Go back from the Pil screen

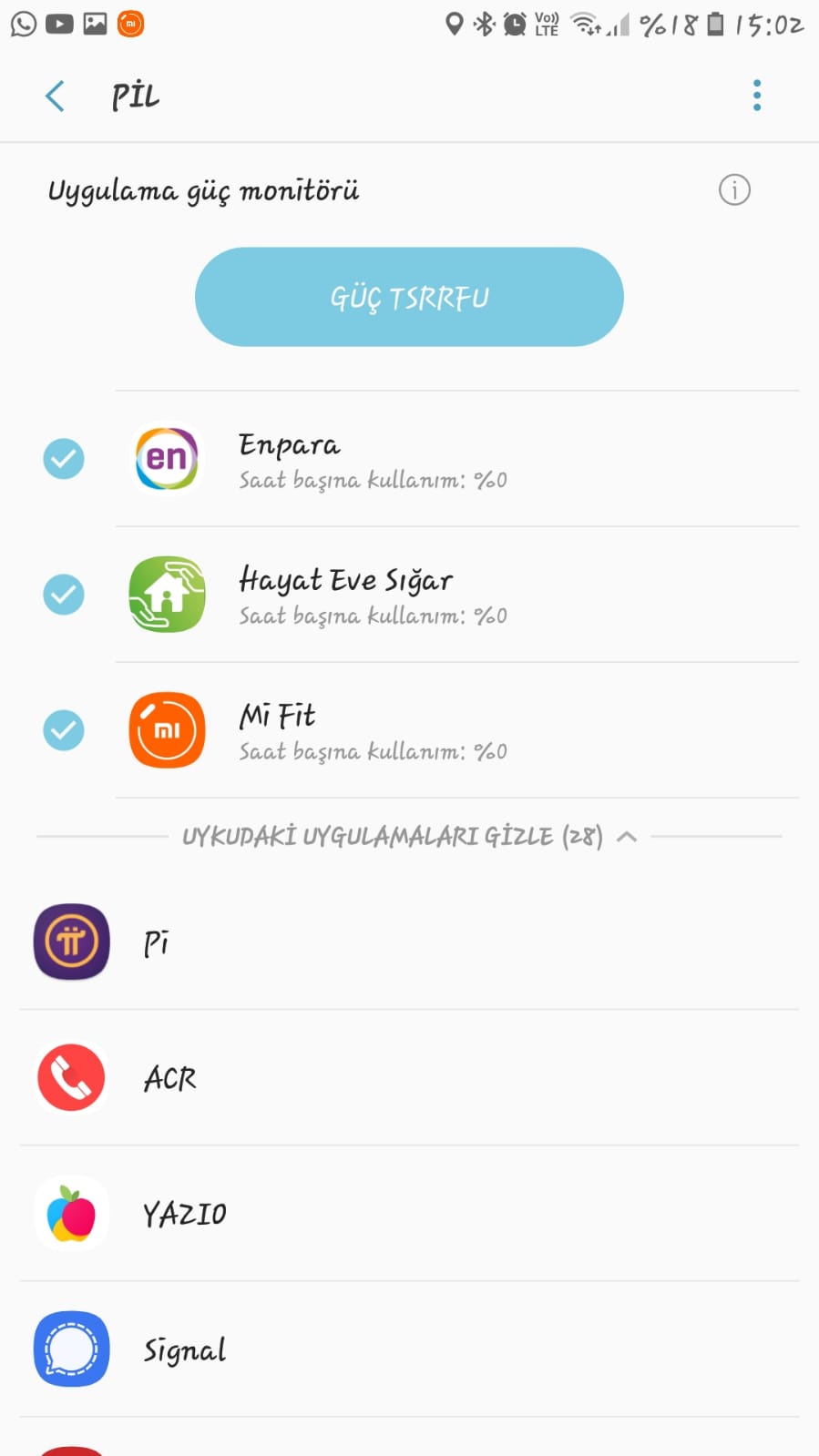pos(55,96)
